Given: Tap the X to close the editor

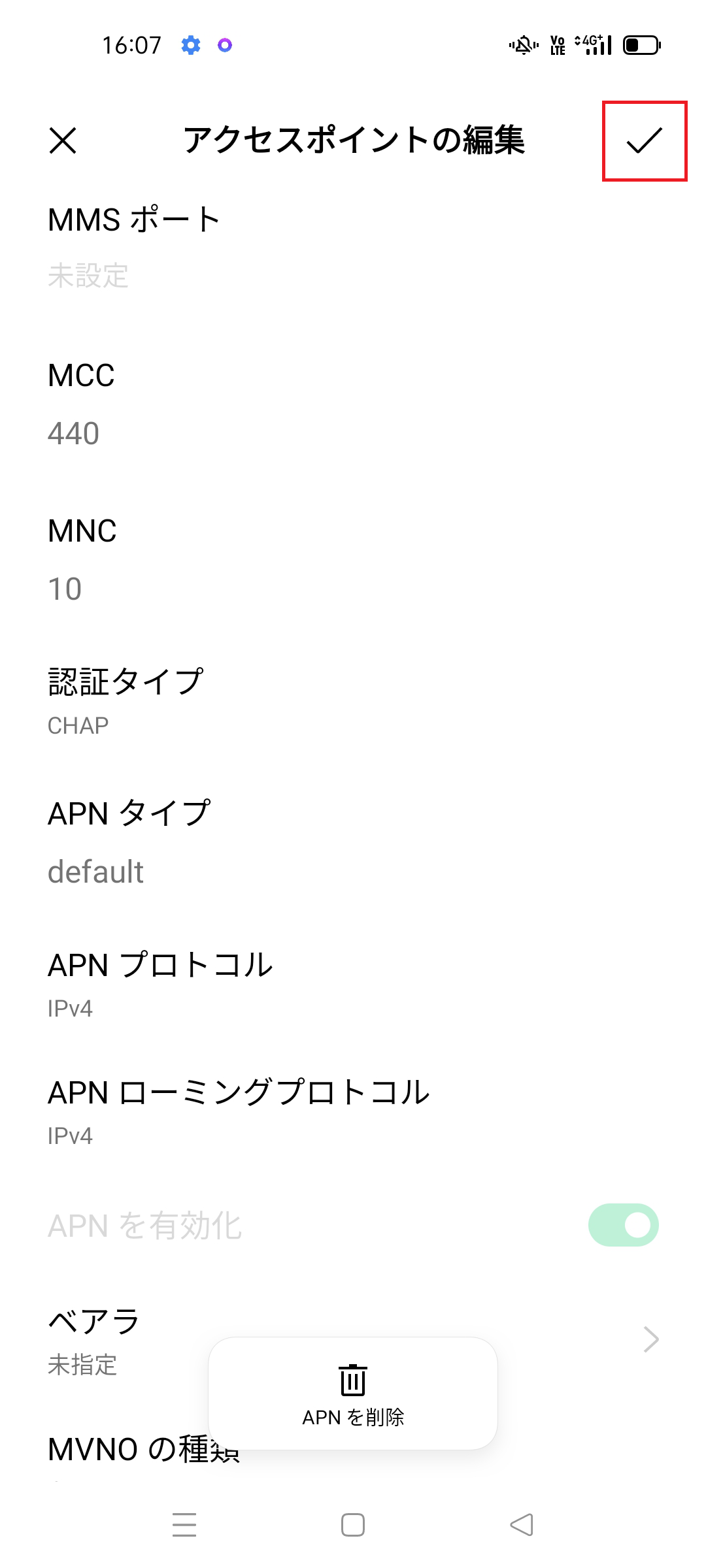Looking at the screenshot, I should (63, 141).
